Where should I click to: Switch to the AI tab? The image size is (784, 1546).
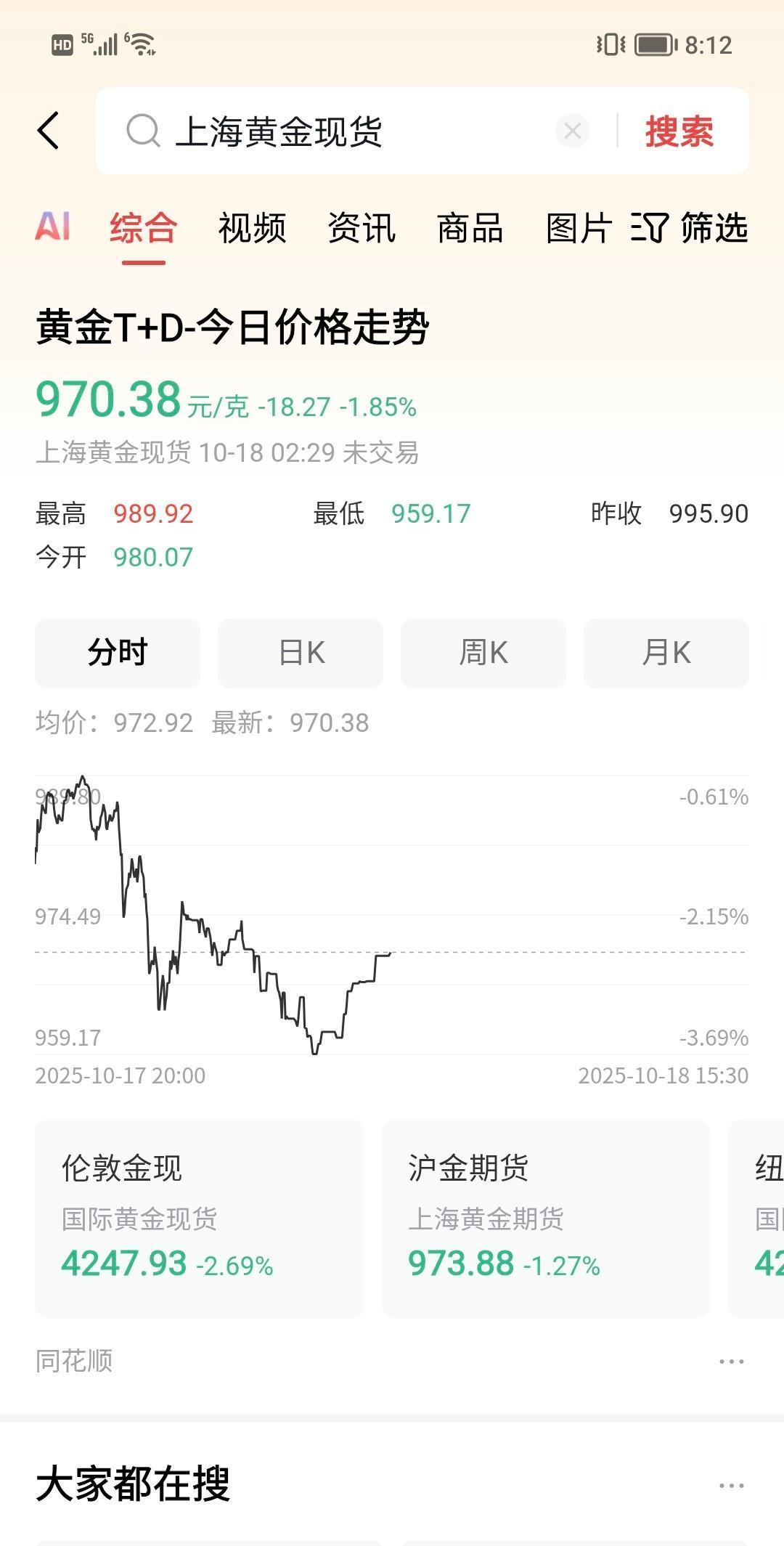pyautogui.click(x=53, y=227)
